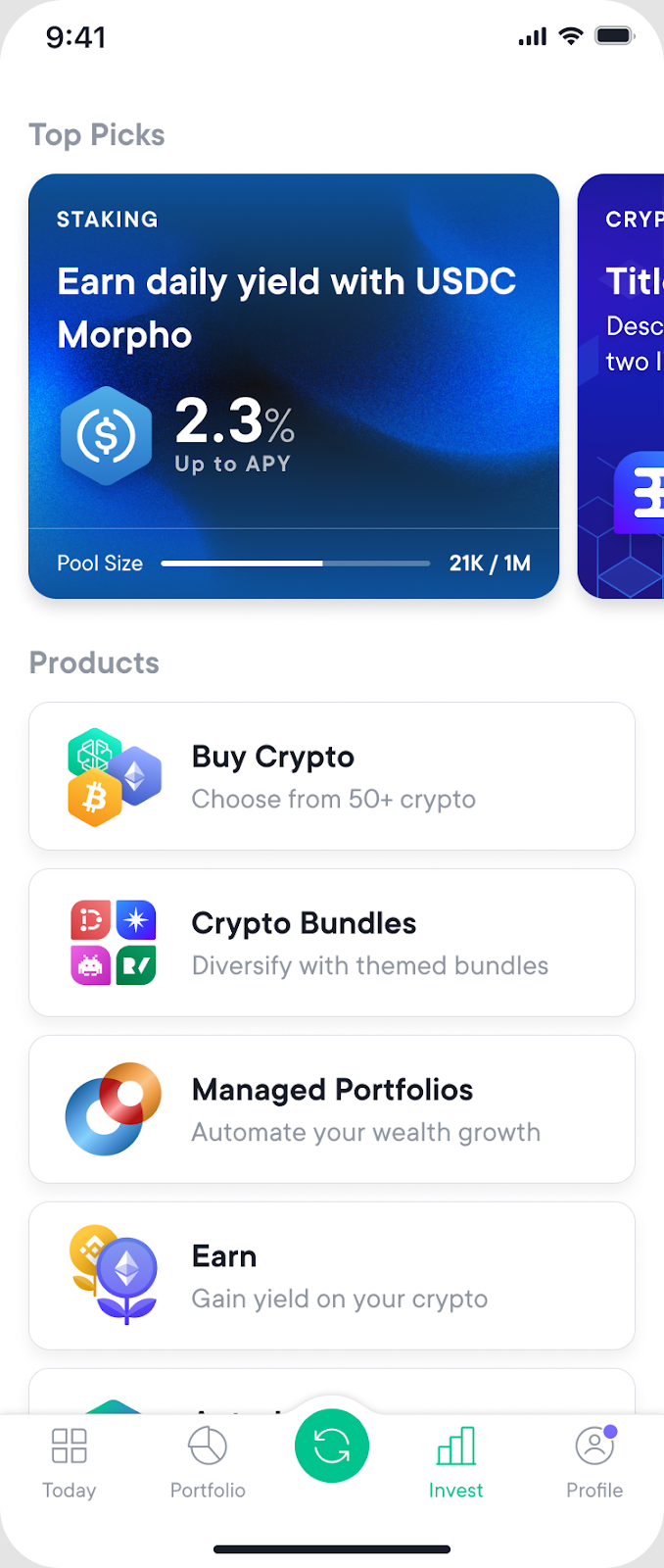
Task: Switch to the Today tab
Action: 70,1463
